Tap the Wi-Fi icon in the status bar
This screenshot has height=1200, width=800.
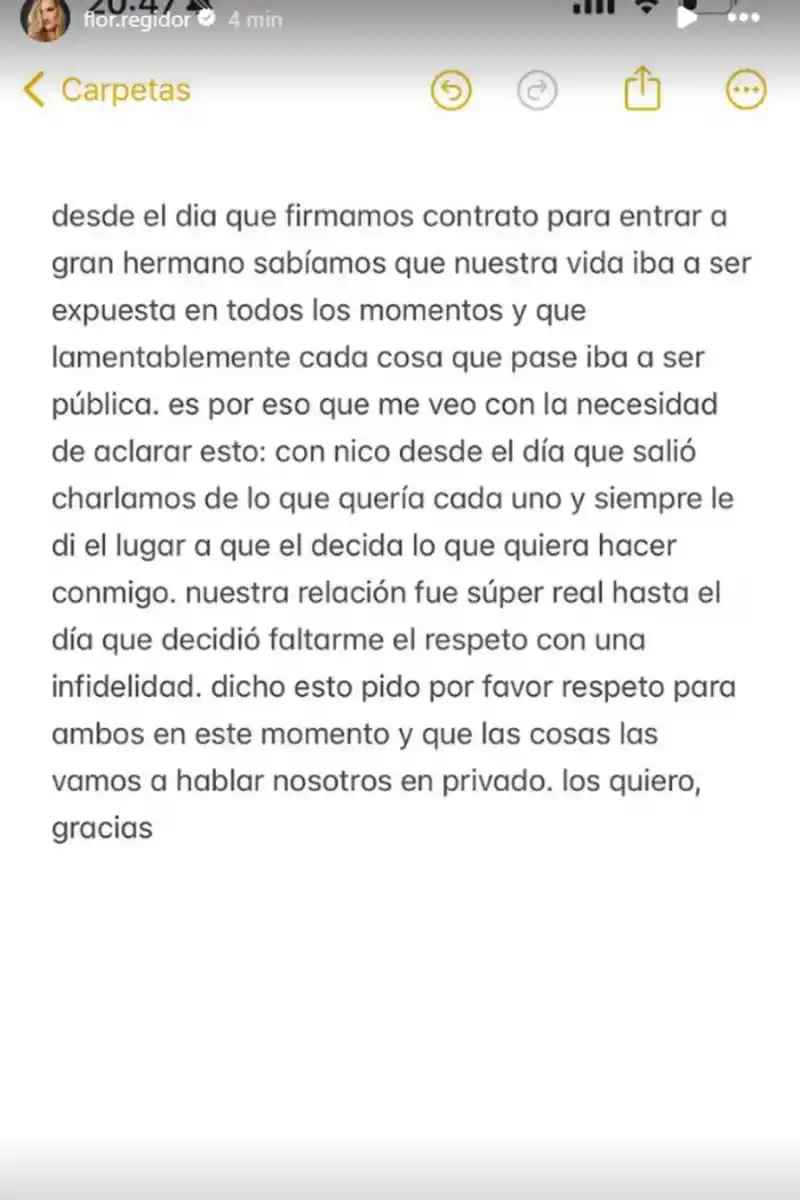[x=647, y=7]
